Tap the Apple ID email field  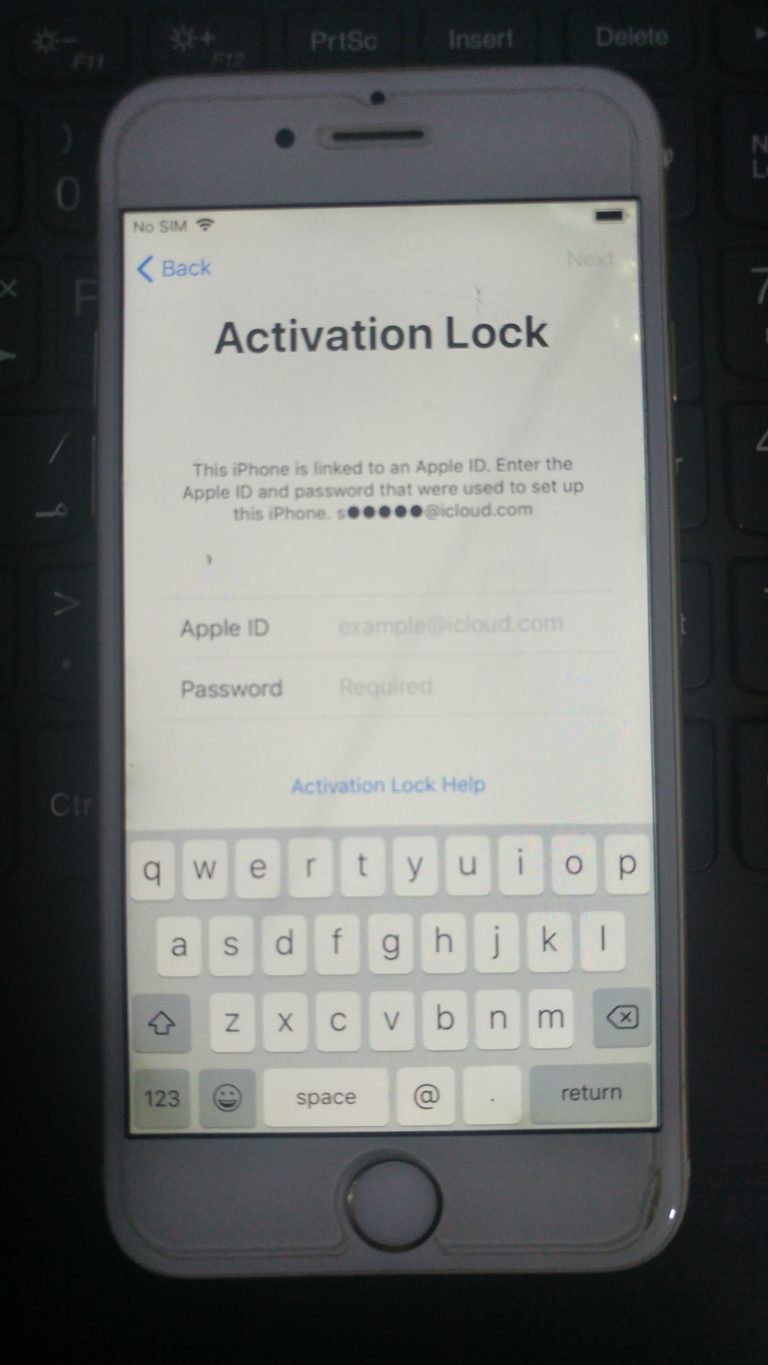390,626
